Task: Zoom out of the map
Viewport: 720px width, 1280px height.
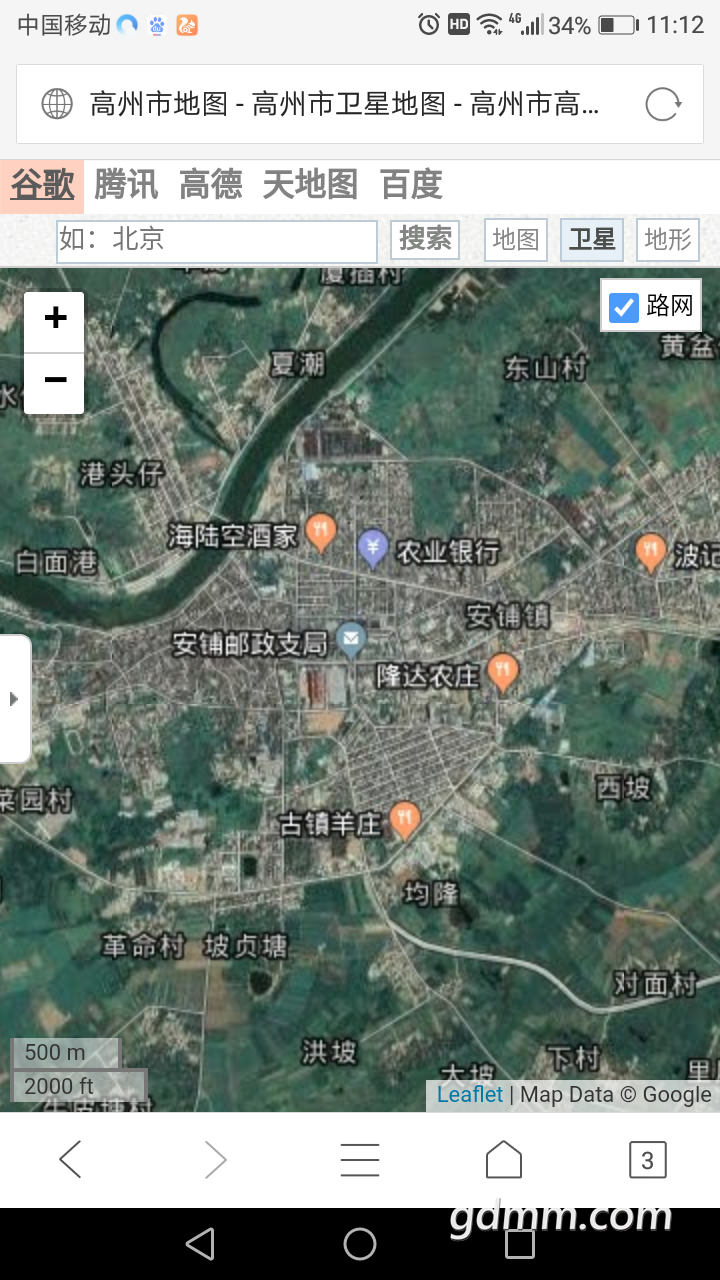Action: click(55, 382)
